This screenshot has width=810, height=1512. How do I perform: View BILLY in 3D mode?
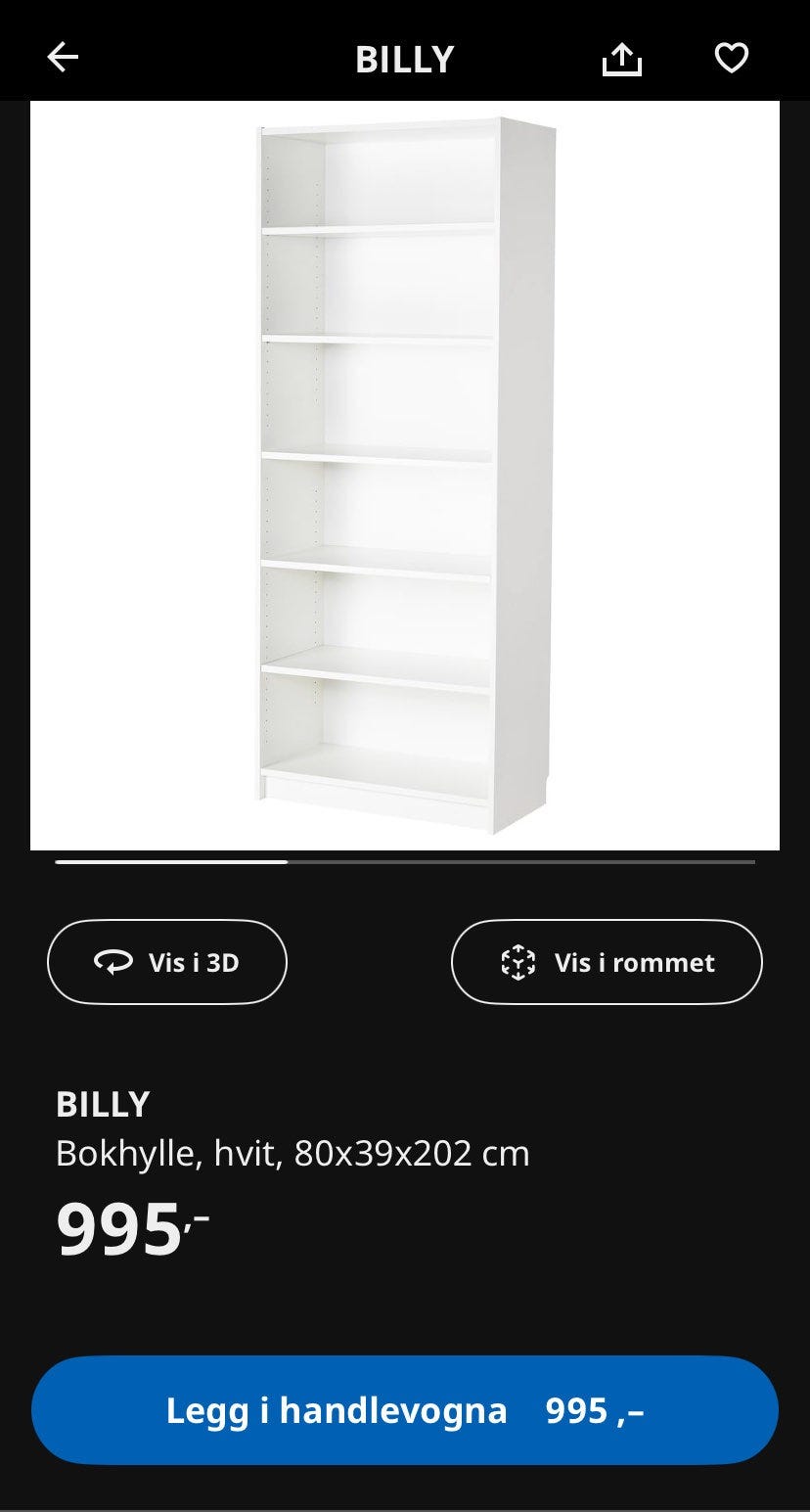pos(166,962)
